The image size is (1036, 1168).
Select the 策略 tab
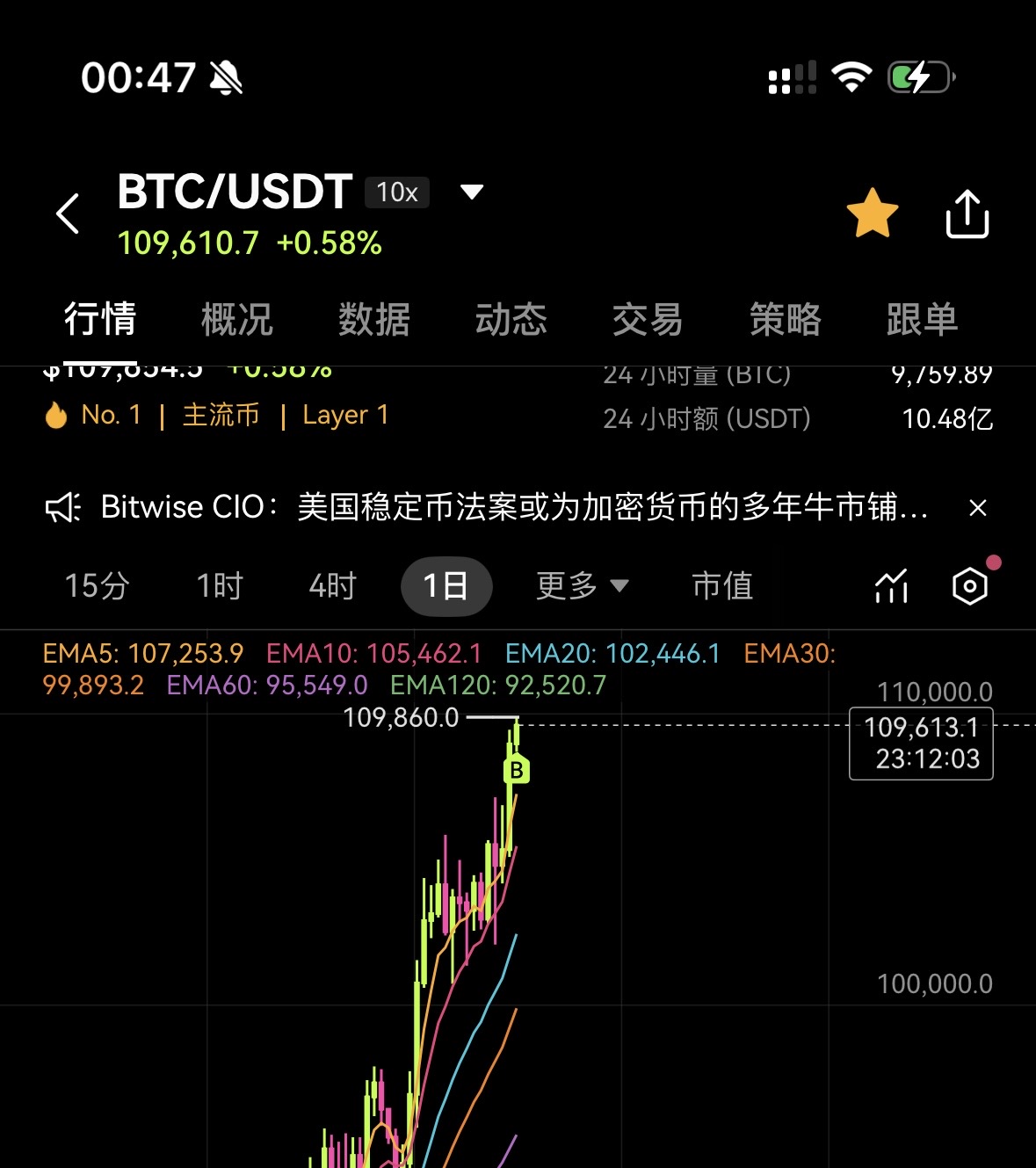pyautogui.click(x=785, y=319)
